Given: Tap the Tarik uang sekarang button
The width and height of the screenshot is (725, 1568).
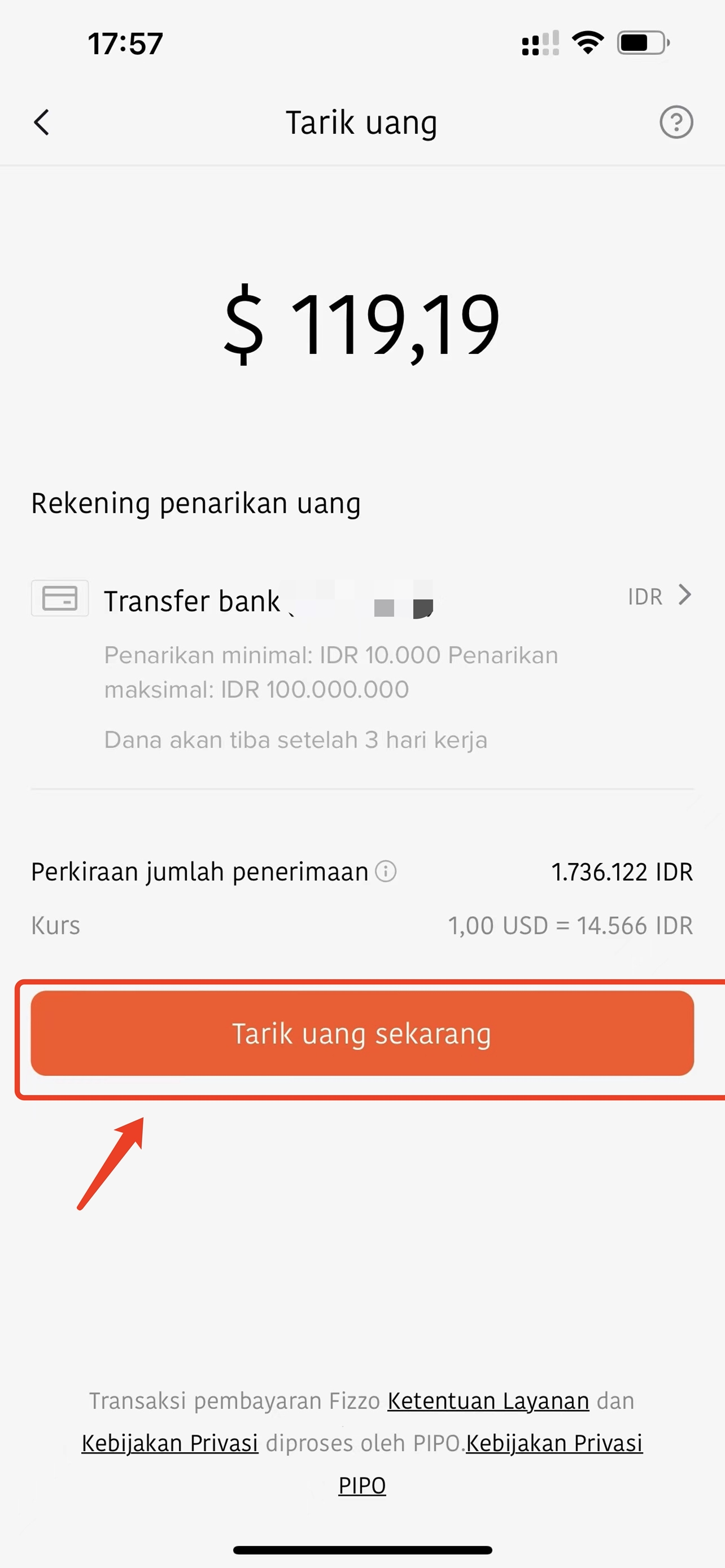Looking at the screenshot, I should click(x=362, y=1033).
